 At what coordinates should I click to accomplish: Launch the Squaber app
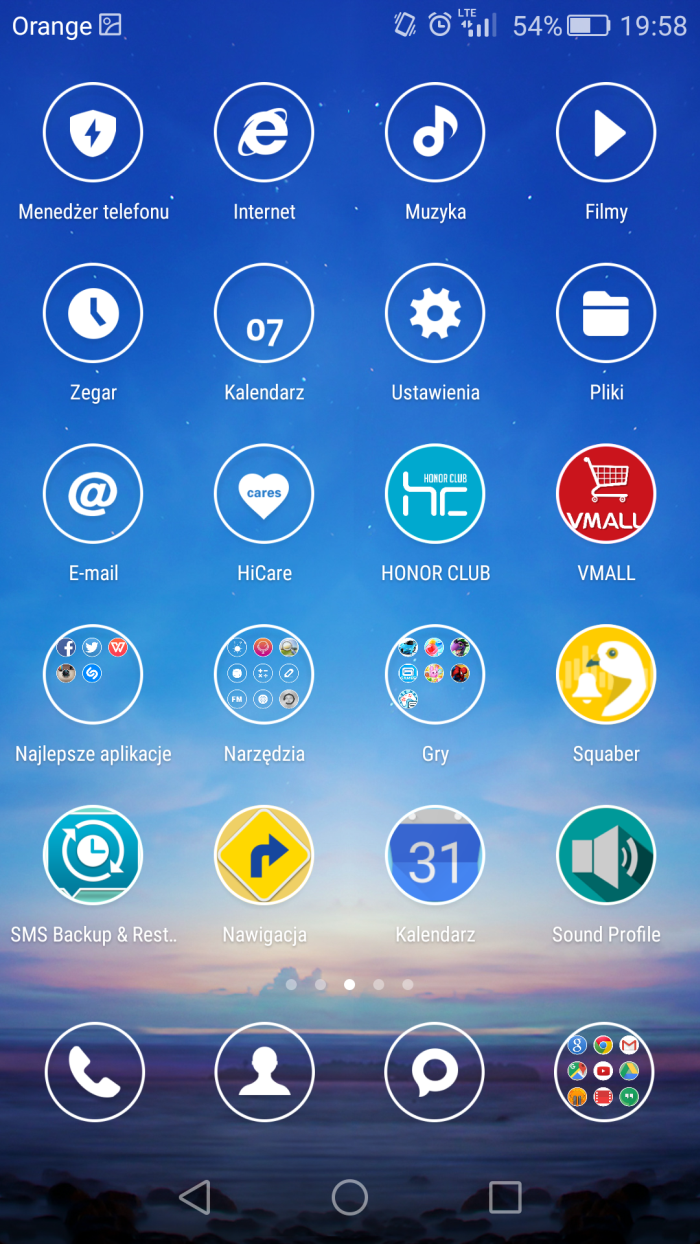[606, 675]
